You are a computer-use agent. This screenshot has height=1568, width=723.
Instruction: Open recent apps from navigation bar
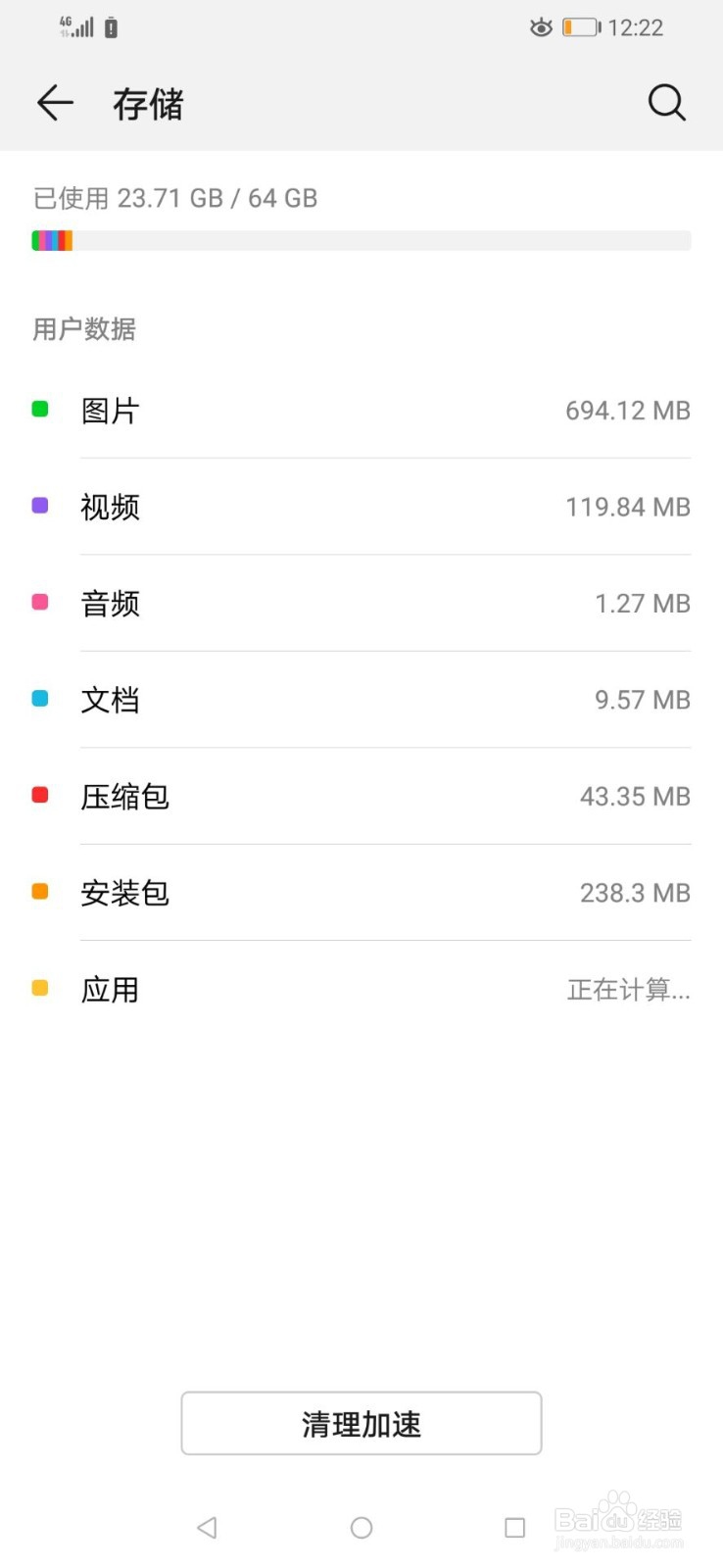click(x=514, y=1528)
